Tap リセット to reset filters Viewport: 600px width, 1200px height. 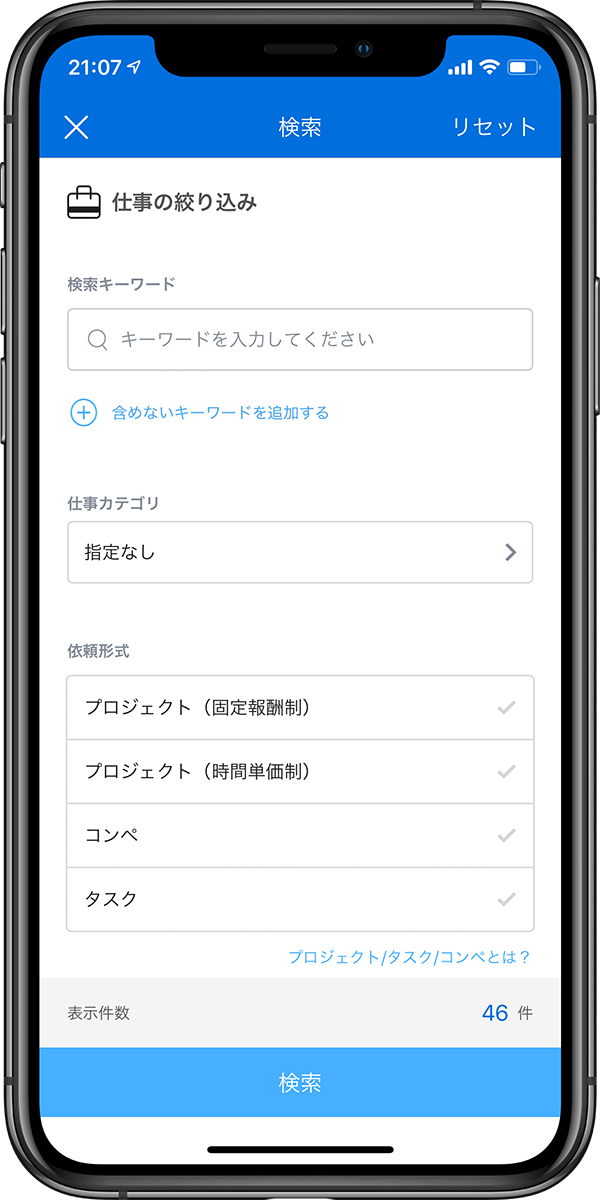[494, 127]
